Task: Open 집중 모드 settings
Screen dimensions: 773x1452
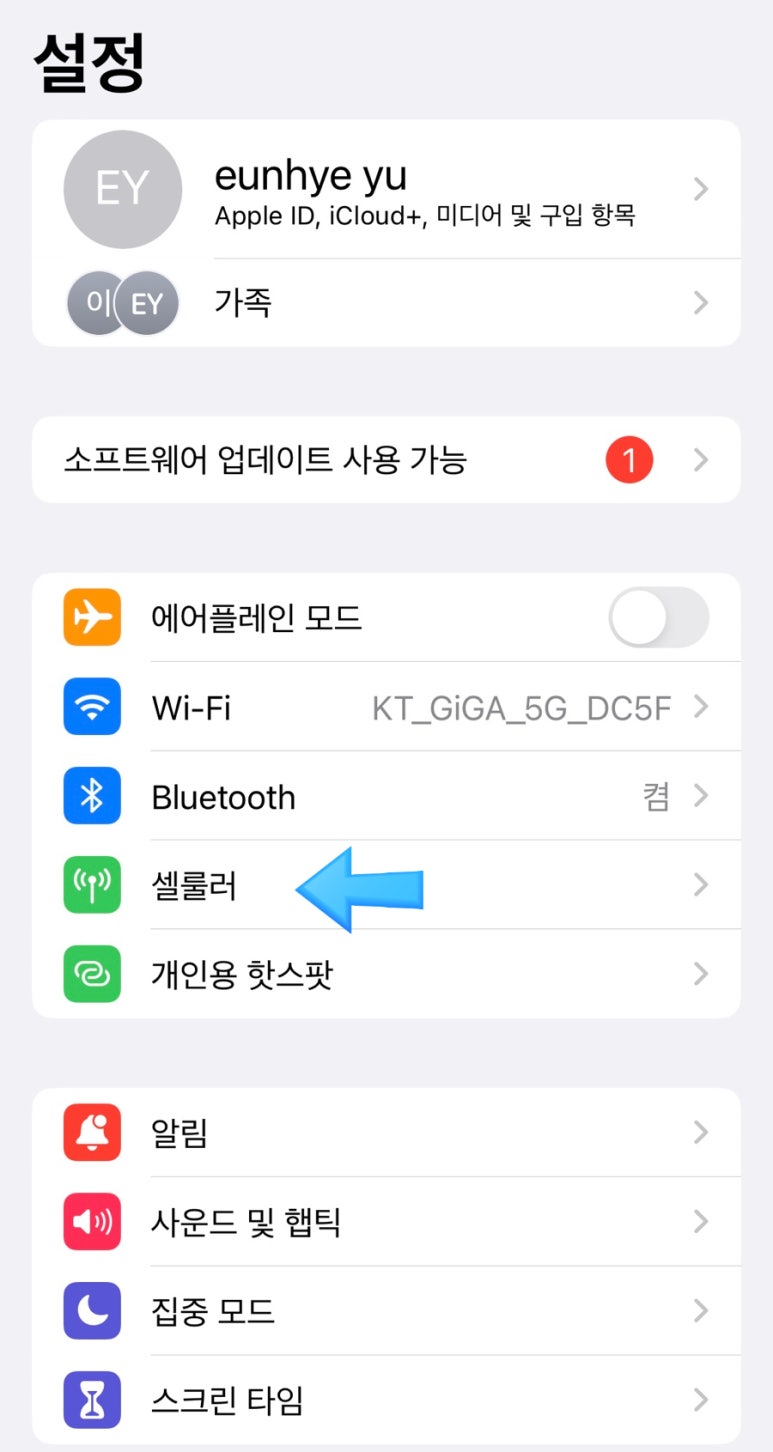Action: 386,1311
